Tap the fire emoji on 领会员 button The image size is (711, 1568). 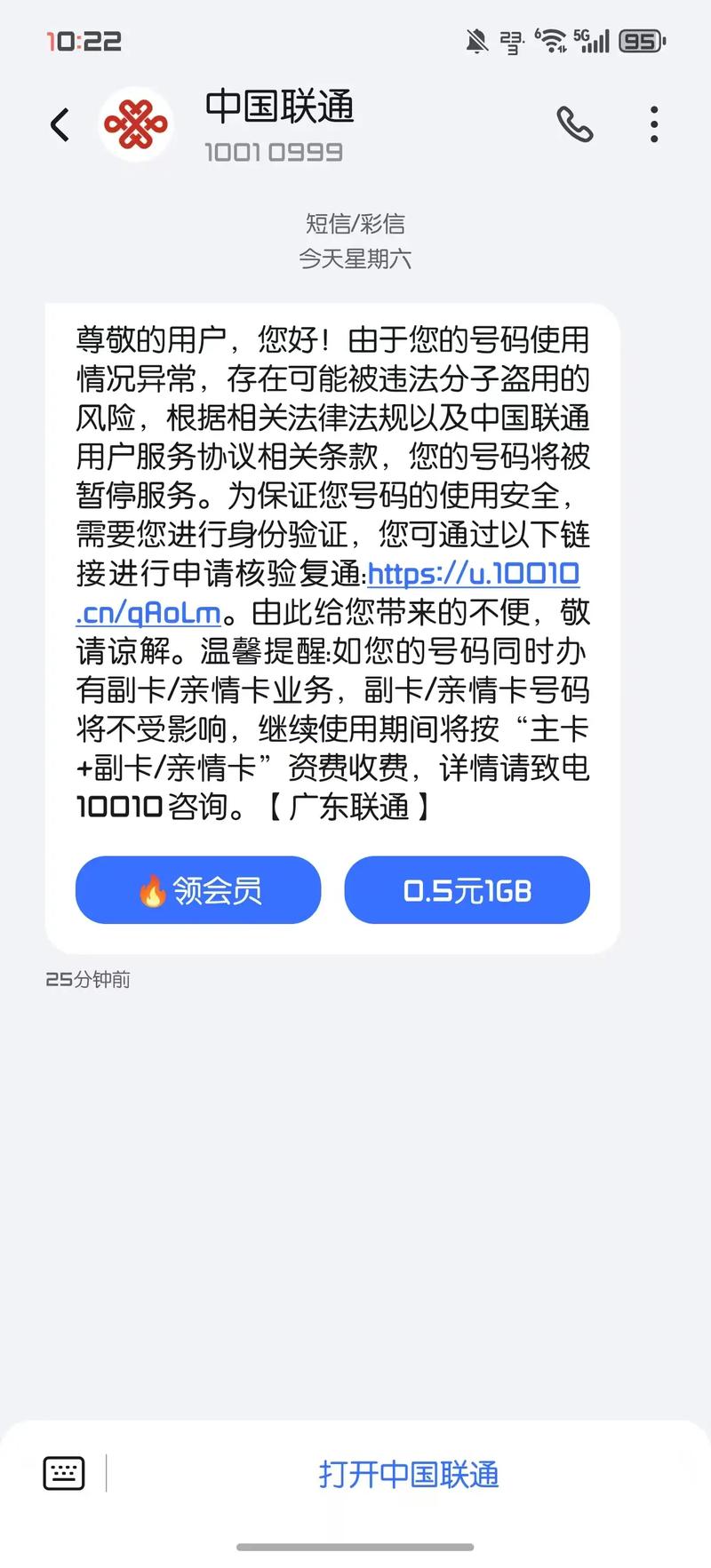coord(153,890)
